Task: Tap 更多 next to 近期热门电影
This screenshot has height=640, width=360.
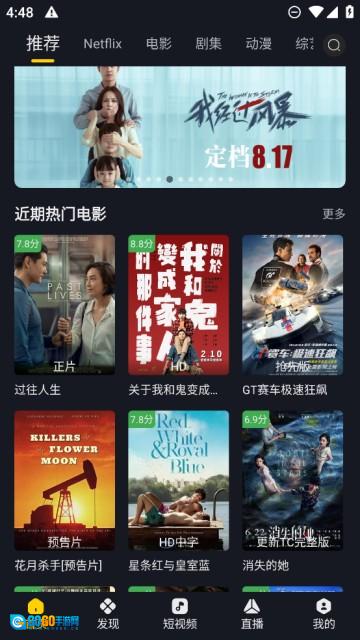Action: (334, 214)
